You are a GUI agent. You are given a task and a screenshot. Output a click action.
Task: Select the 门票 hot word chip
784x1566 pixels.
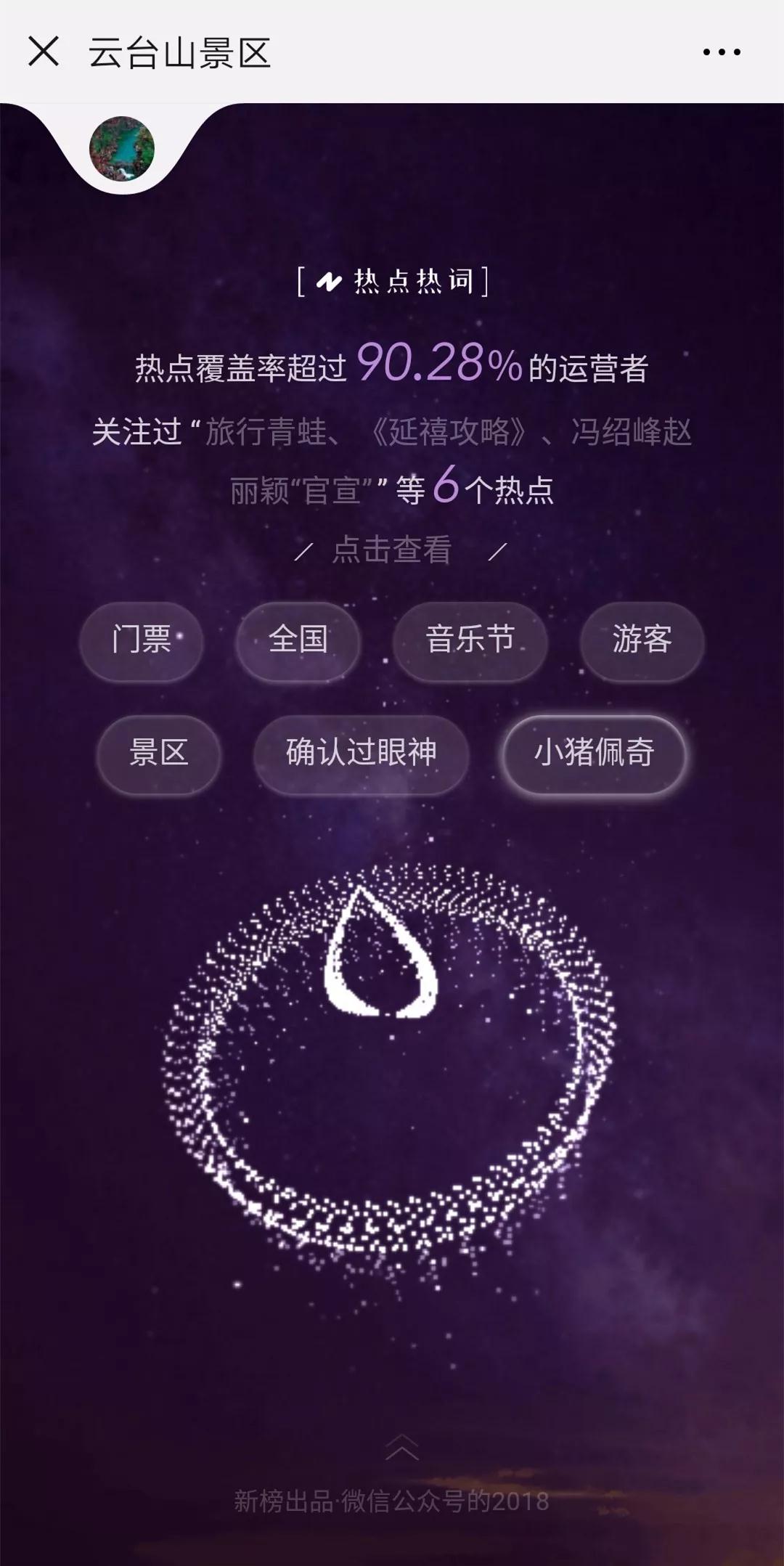tap(142, 640)
